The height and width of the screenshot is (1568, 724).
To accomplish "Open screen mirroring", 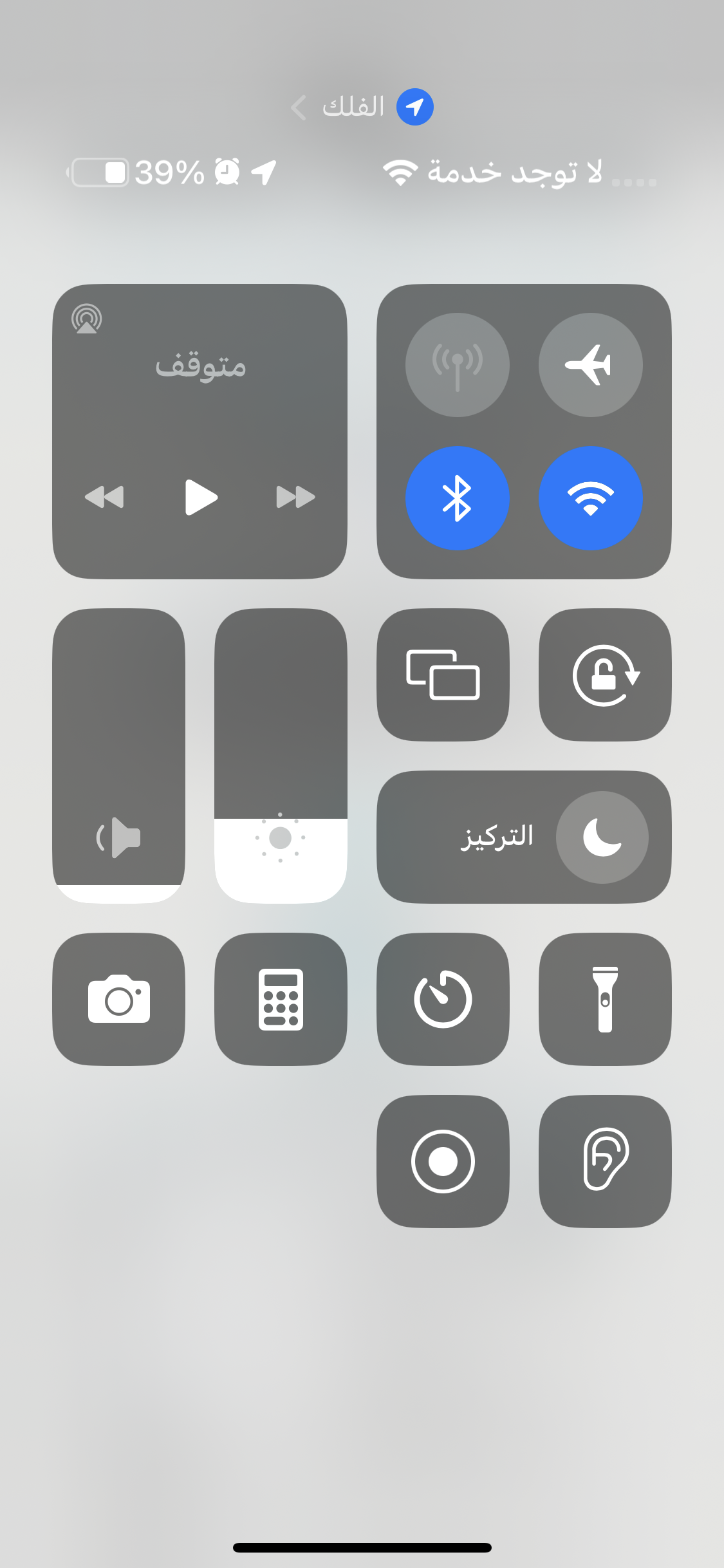I will pos(443,675).
